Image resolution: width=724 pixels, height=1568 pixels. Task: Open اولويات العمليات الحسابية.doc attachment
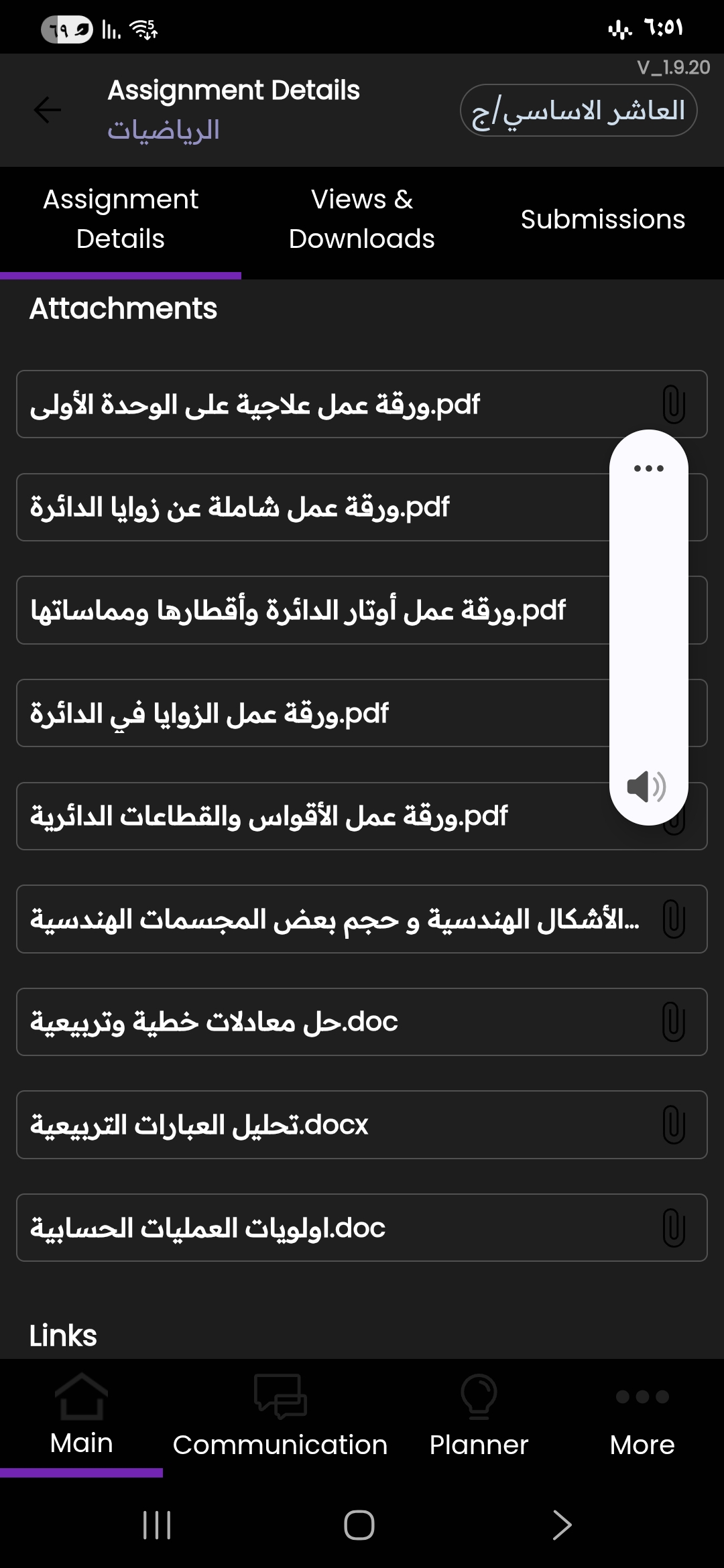coord(335,1228)
